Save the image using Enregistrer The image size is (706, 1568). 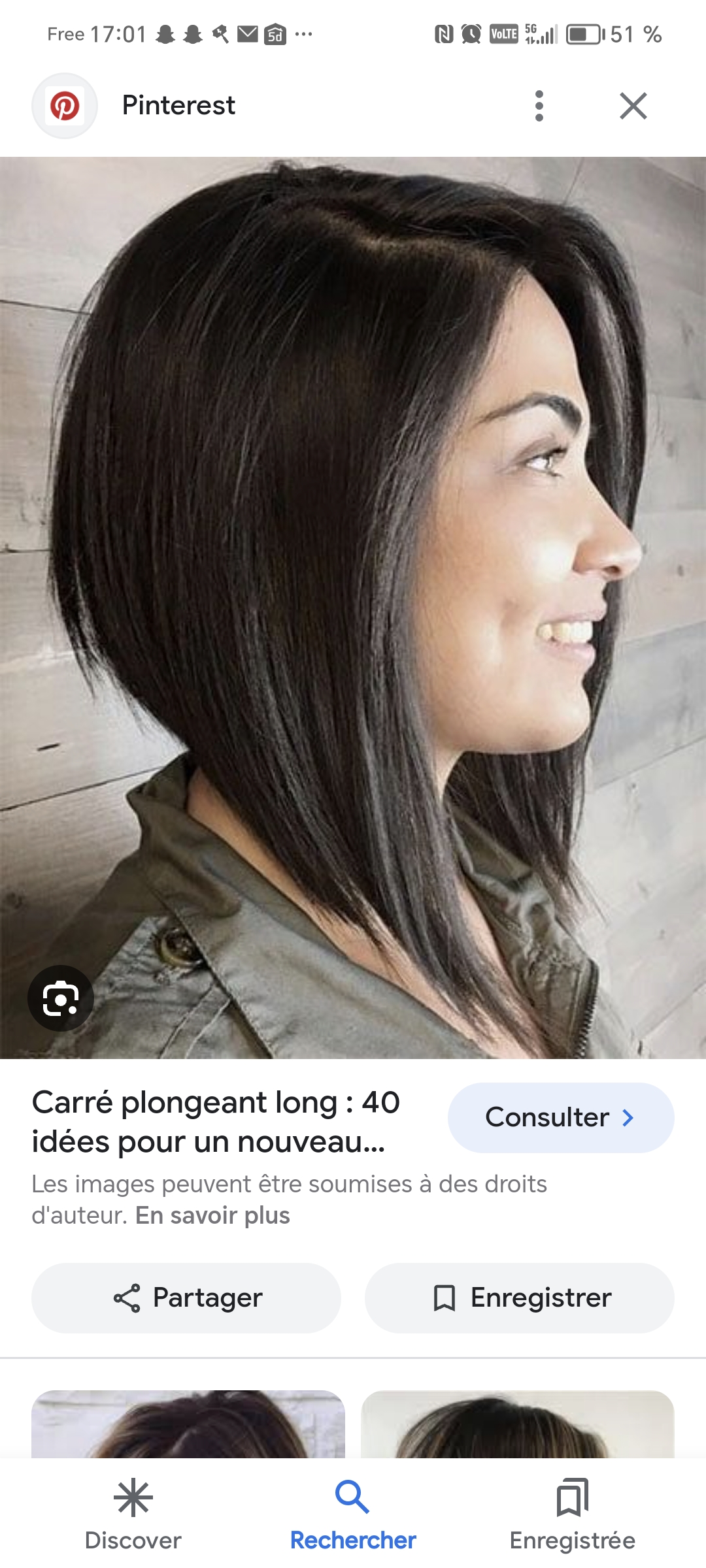coord(520,1298)
